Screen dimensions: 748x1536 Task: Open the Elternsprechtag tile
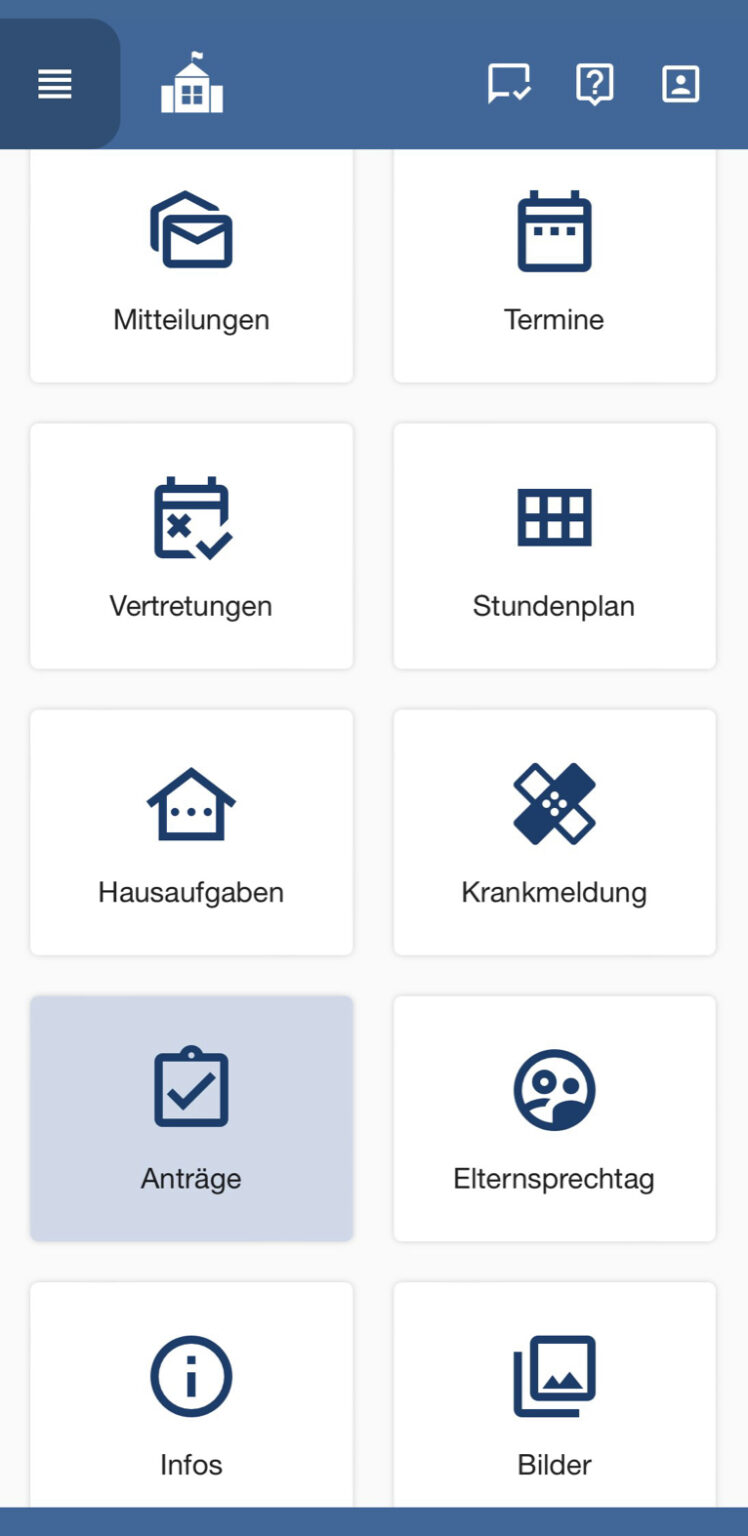554,1118
